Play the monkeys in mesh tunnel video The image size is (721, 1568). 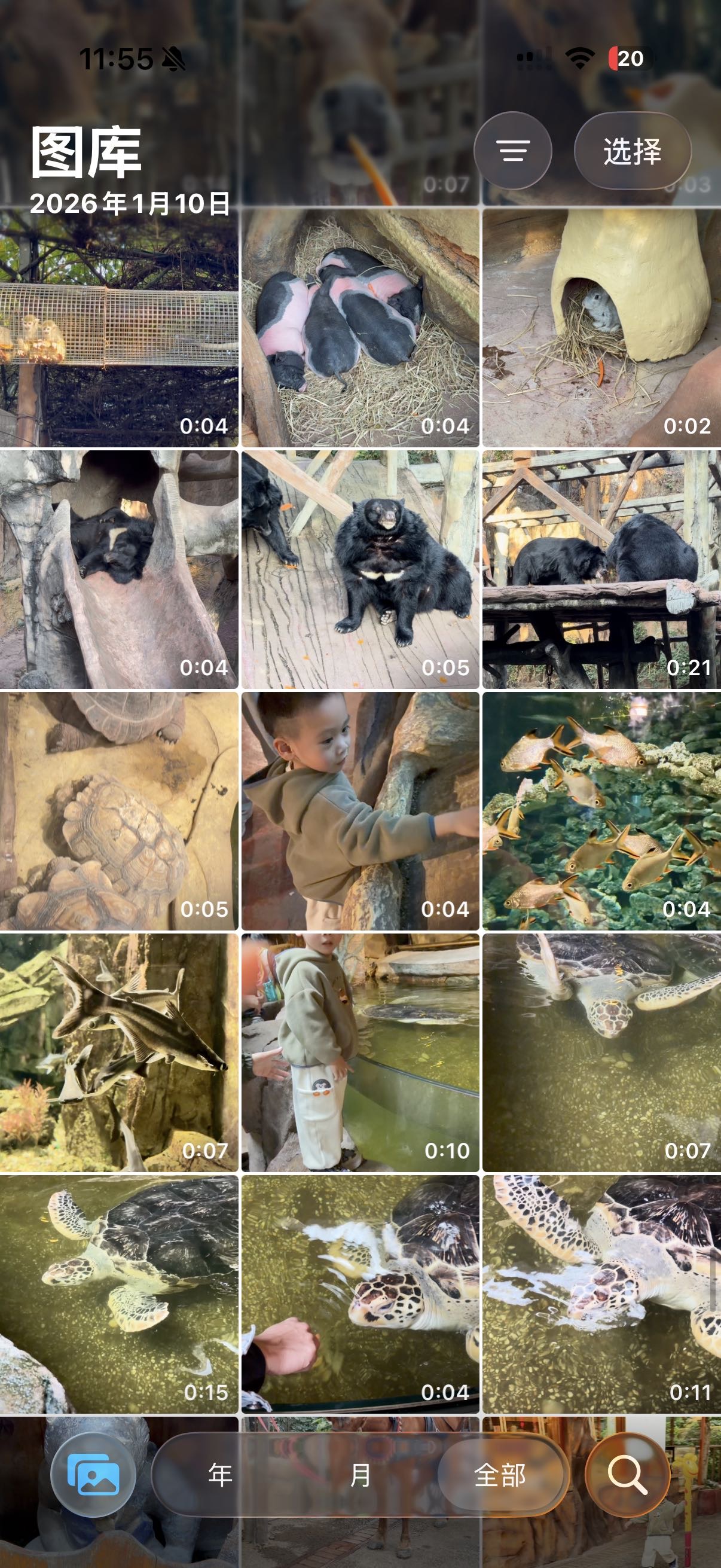(118, 329)
